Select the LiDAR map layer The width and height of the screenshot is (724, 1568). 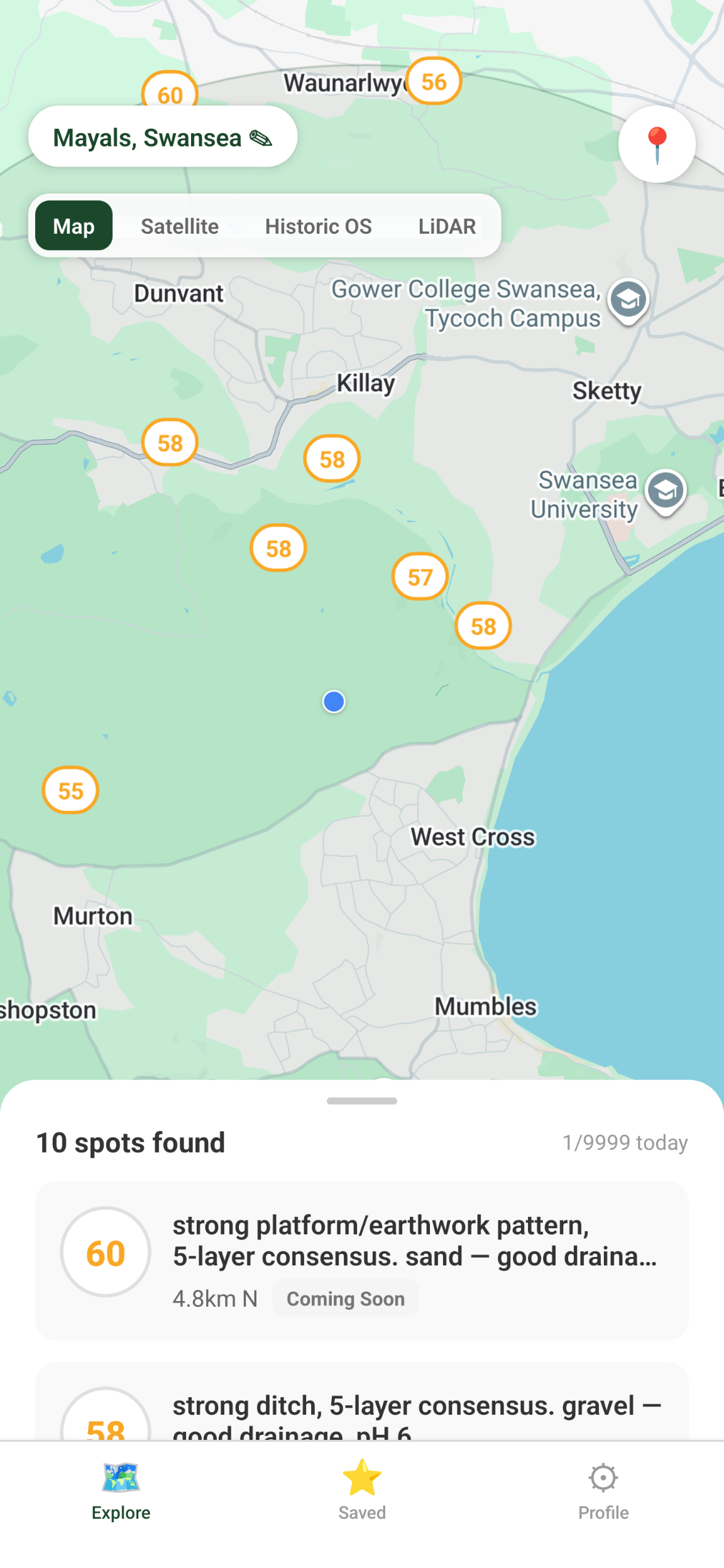pos(447,226)
